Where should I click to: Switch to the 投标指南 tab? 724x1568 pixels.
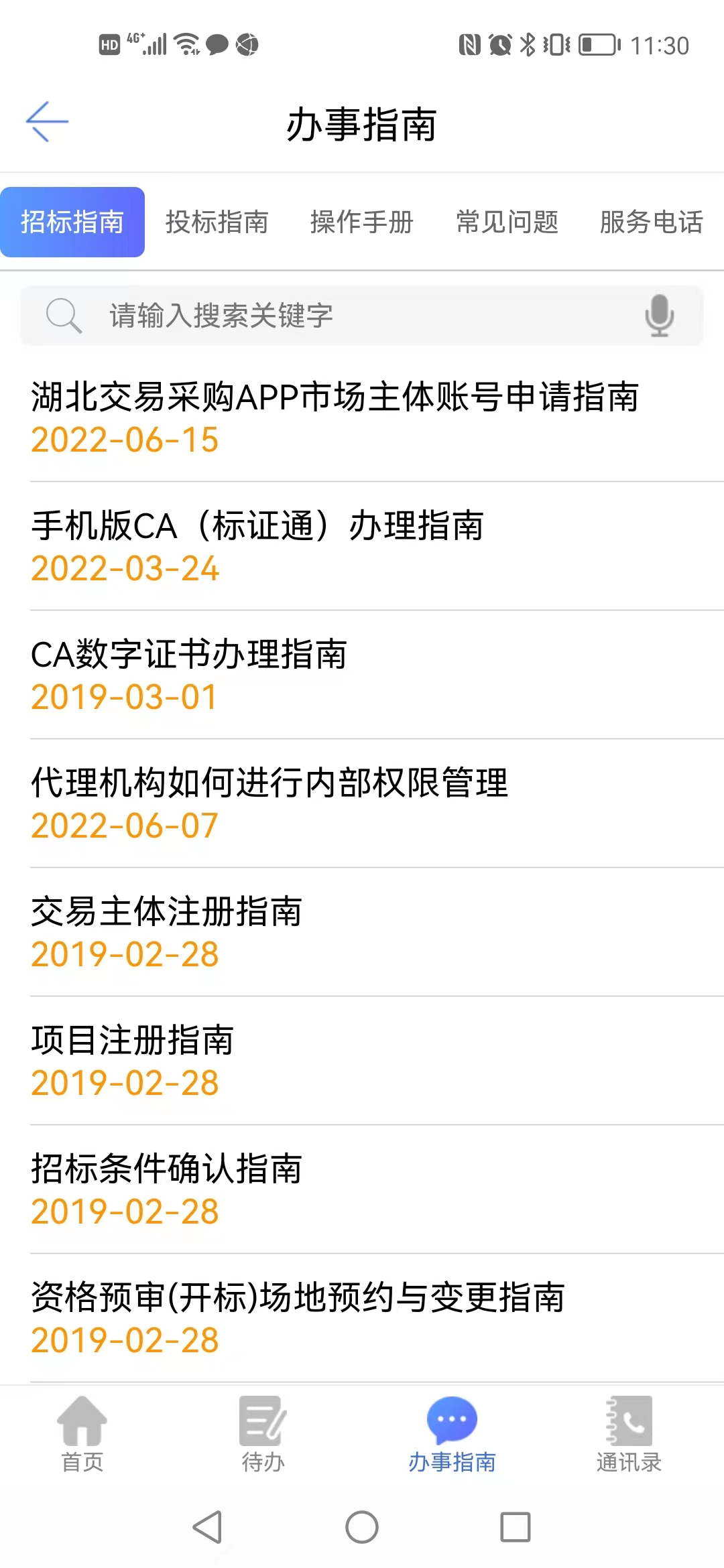point(217,222)
